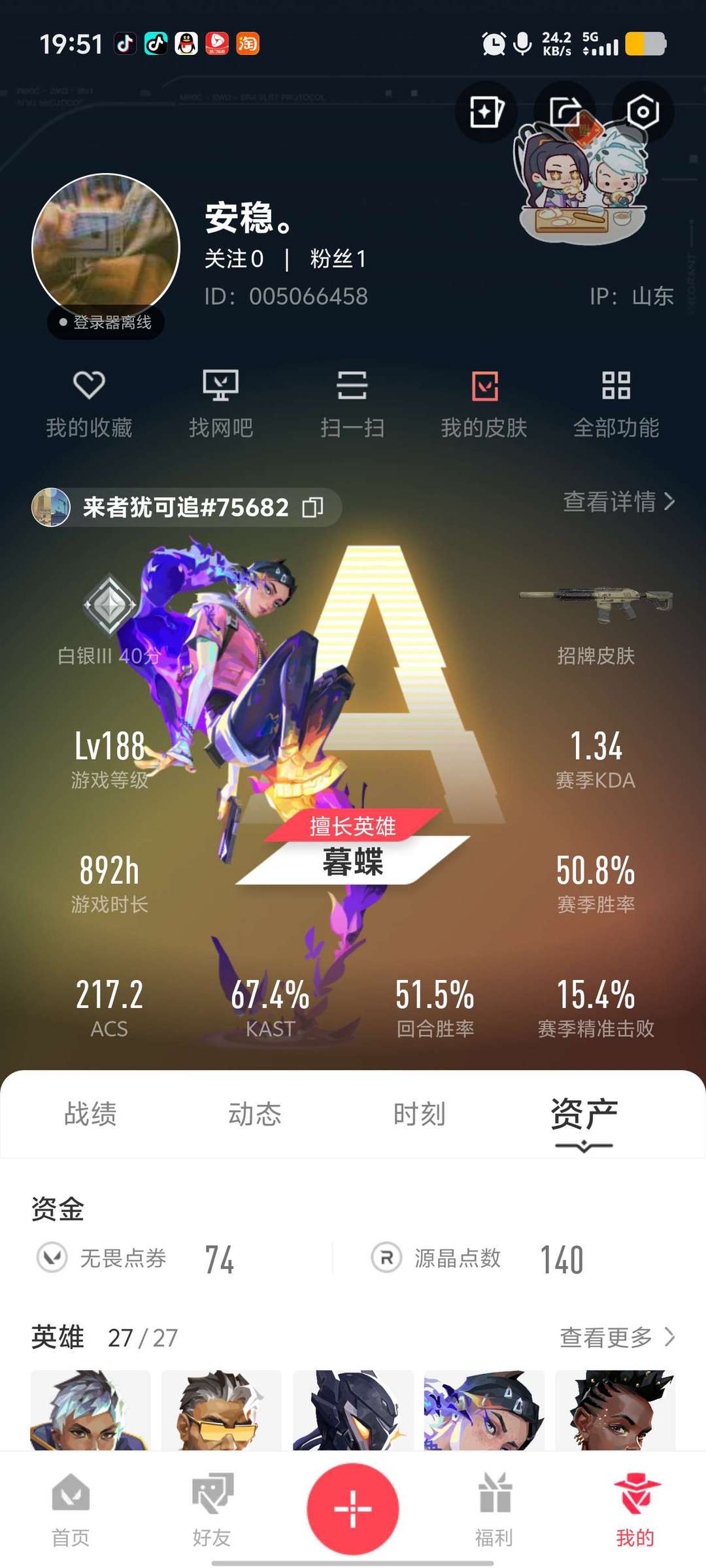Tap the red plus create button
The image size is (706, 1568).
point(353,1509)
